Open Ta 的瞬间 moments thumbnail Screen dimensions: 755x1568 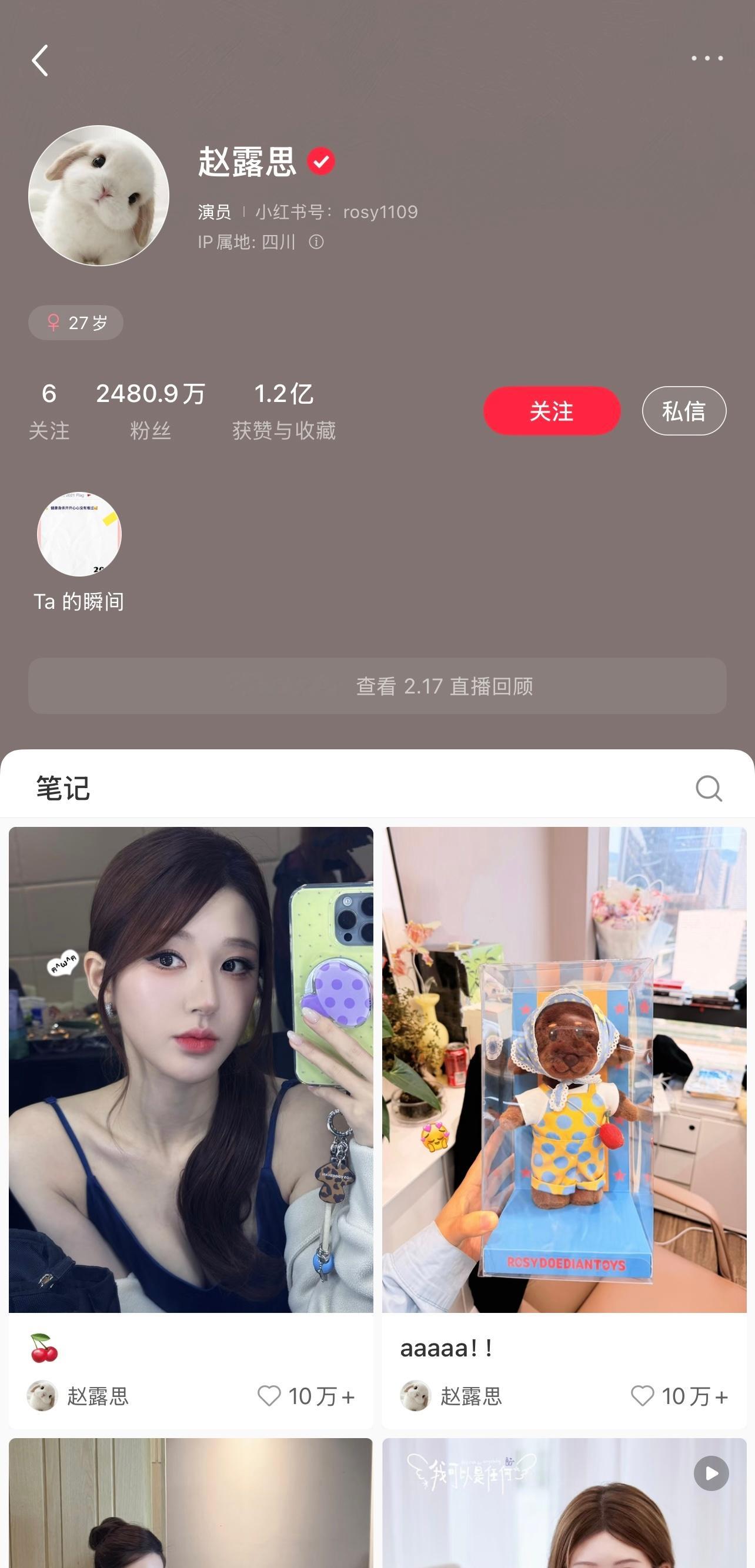[79, 534]
